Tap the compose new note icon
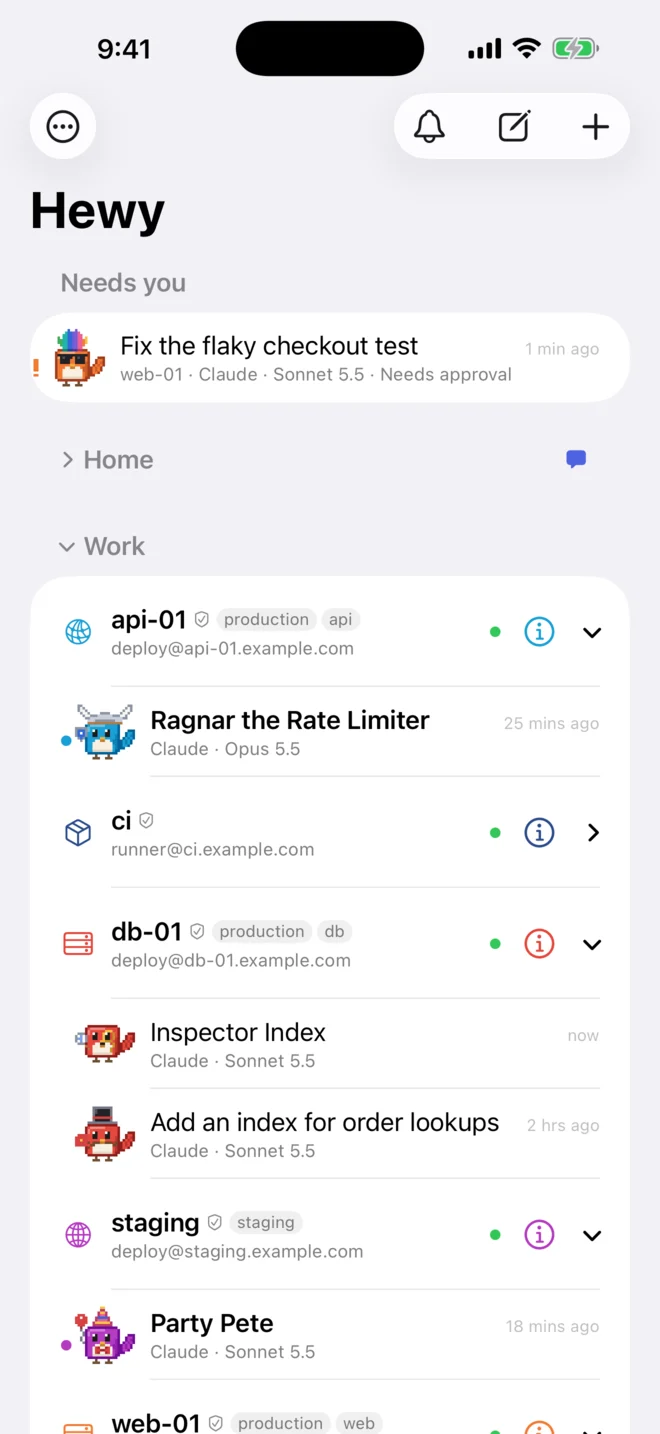660x1434 pixels. pyautogui.click(x=513, y=126)
